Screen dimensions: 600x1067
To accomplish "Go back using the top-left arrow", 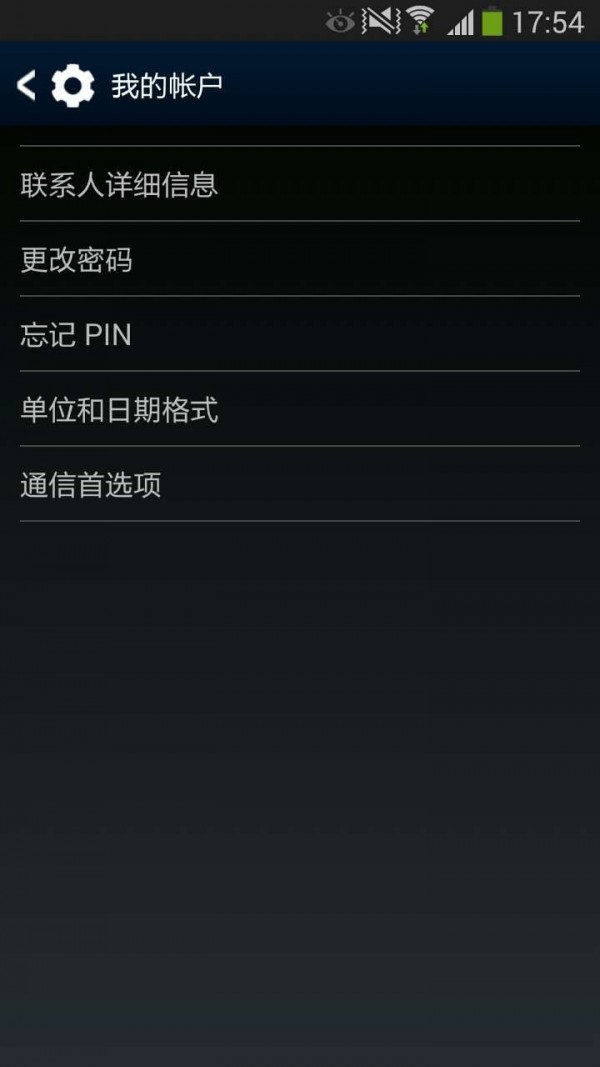I will tap(27, 86).
